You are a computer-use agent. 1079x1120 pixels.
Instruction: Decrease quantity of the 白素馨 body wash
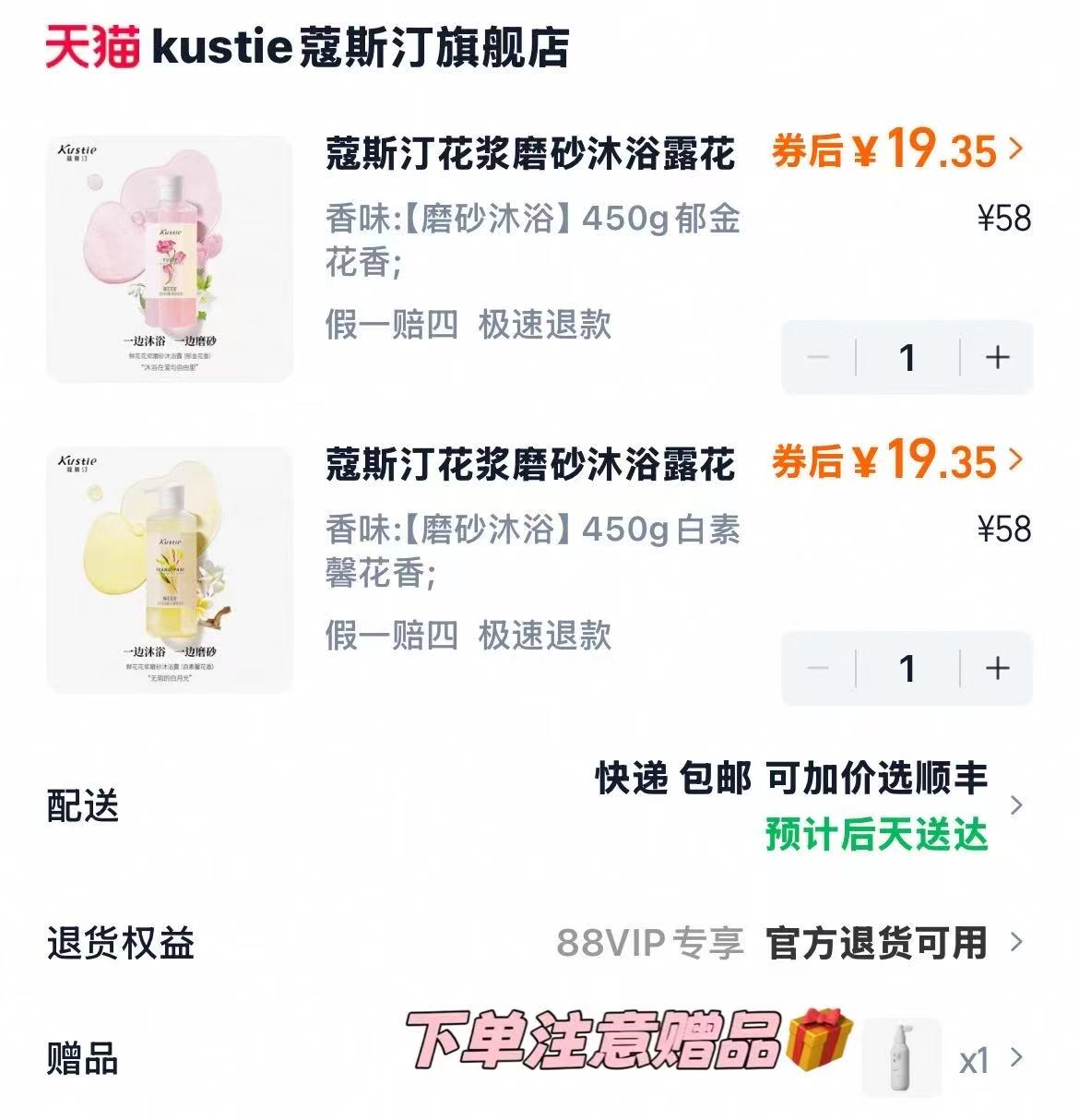click(x=819, y=668)
